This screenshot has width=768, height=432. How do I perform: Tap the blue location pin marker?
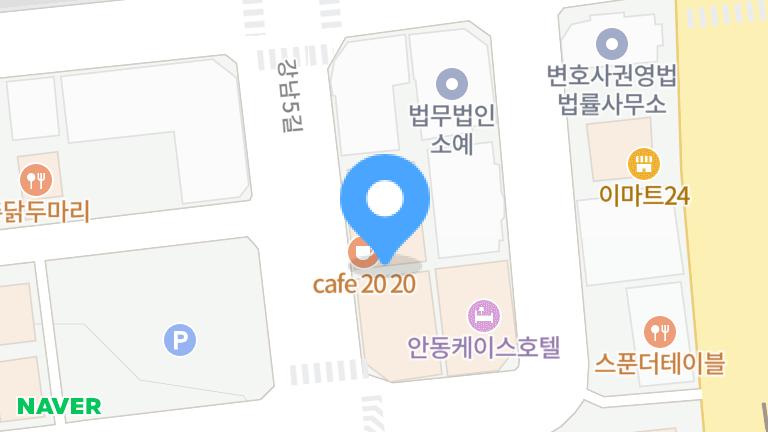pos(385,209)
